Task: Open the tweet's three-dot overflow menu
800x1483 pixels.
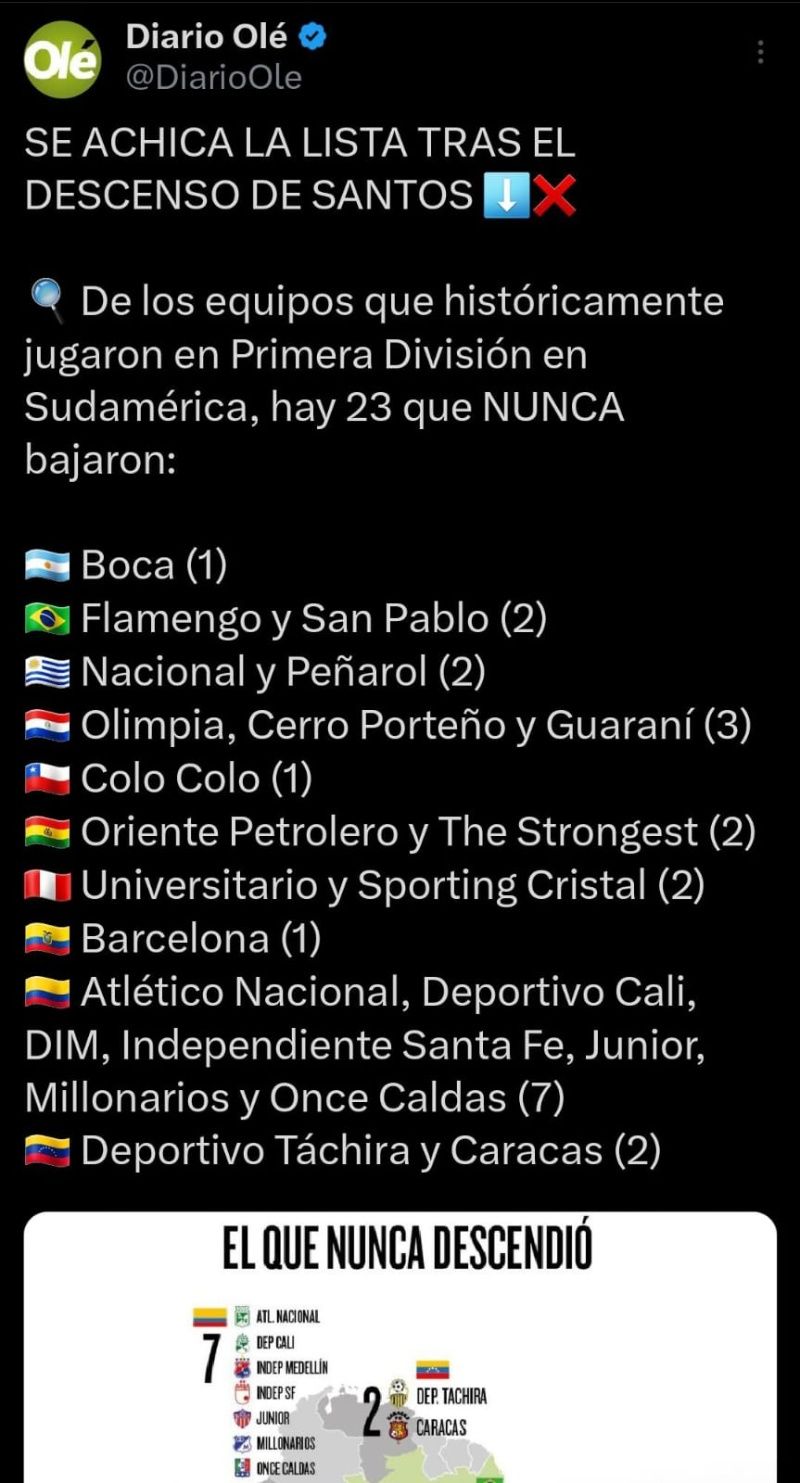Action: [761, 52]
